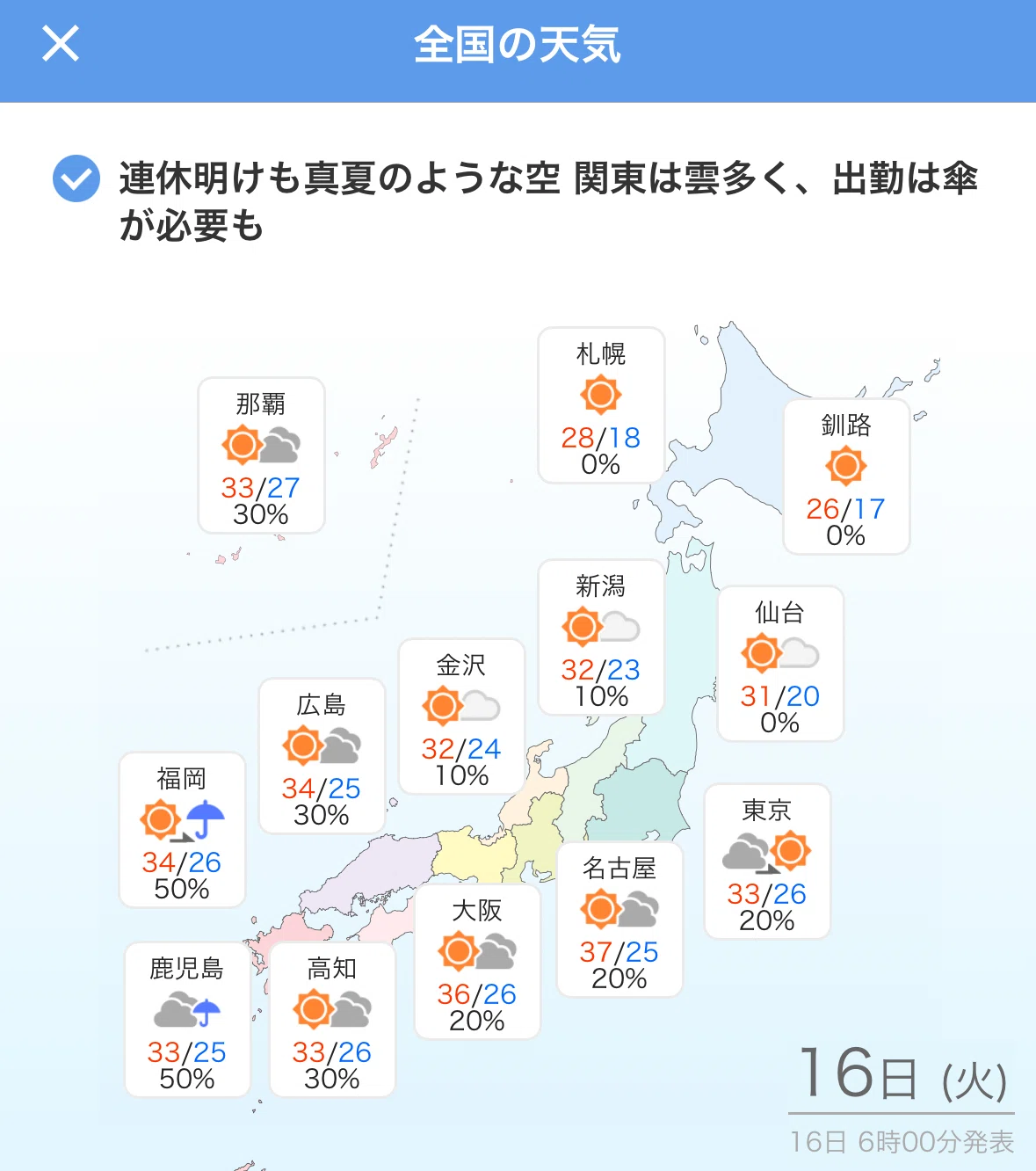The width and height of the screenshot is (1036, 1171).
Task: Open the 東京 weather card
Action: pyautogui.click(x=767, y=862)
